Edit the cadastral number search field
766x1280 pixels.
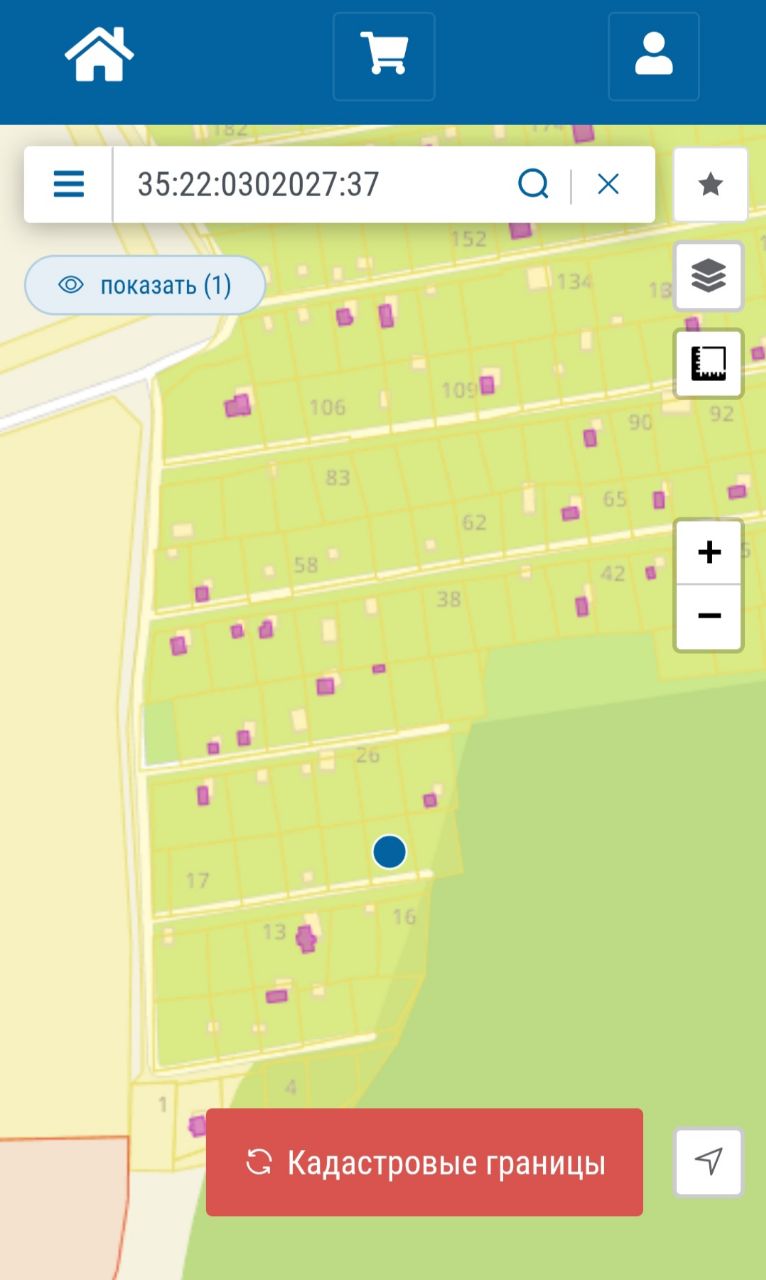(310, 184)
